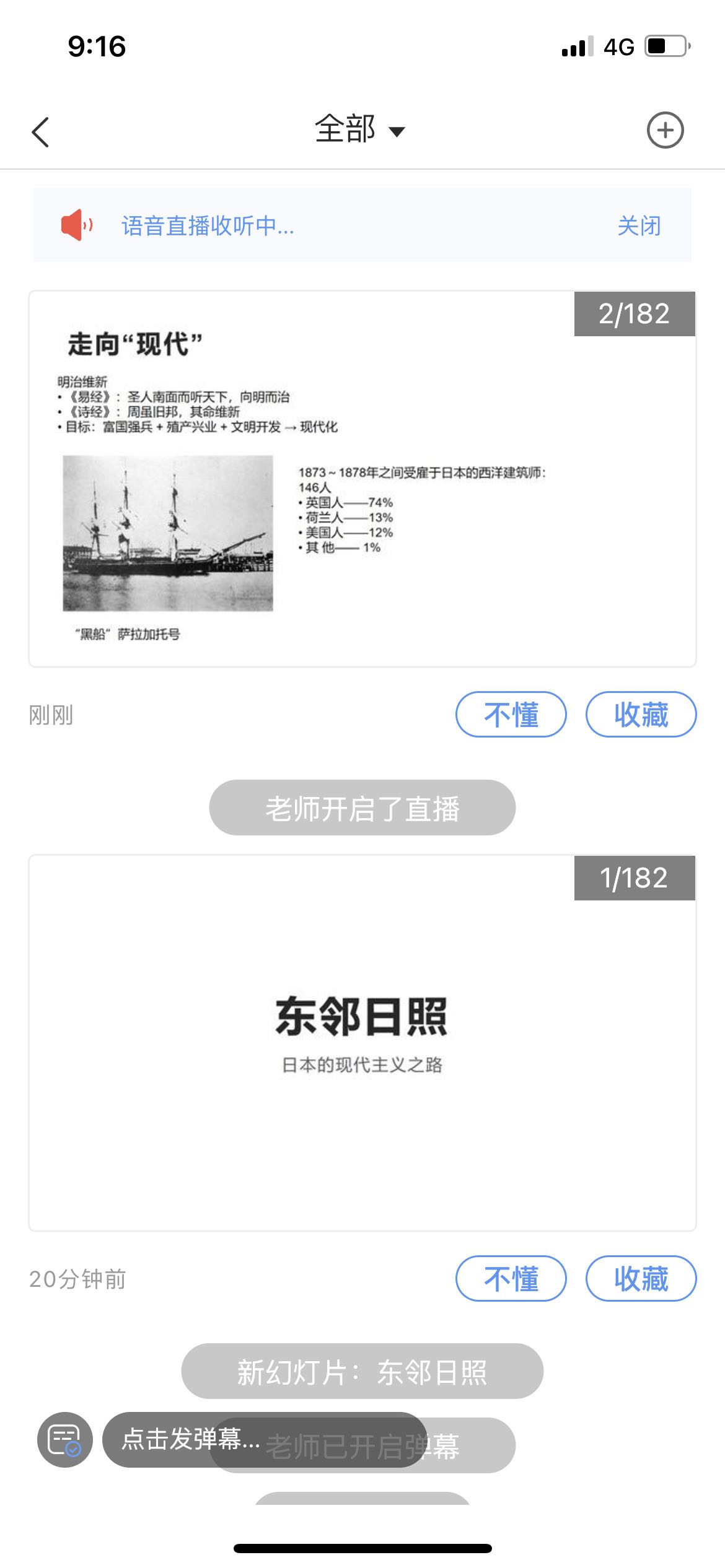Tap the plus circle icon
This screenshot has width=725, height=1568.
(665, 131)
